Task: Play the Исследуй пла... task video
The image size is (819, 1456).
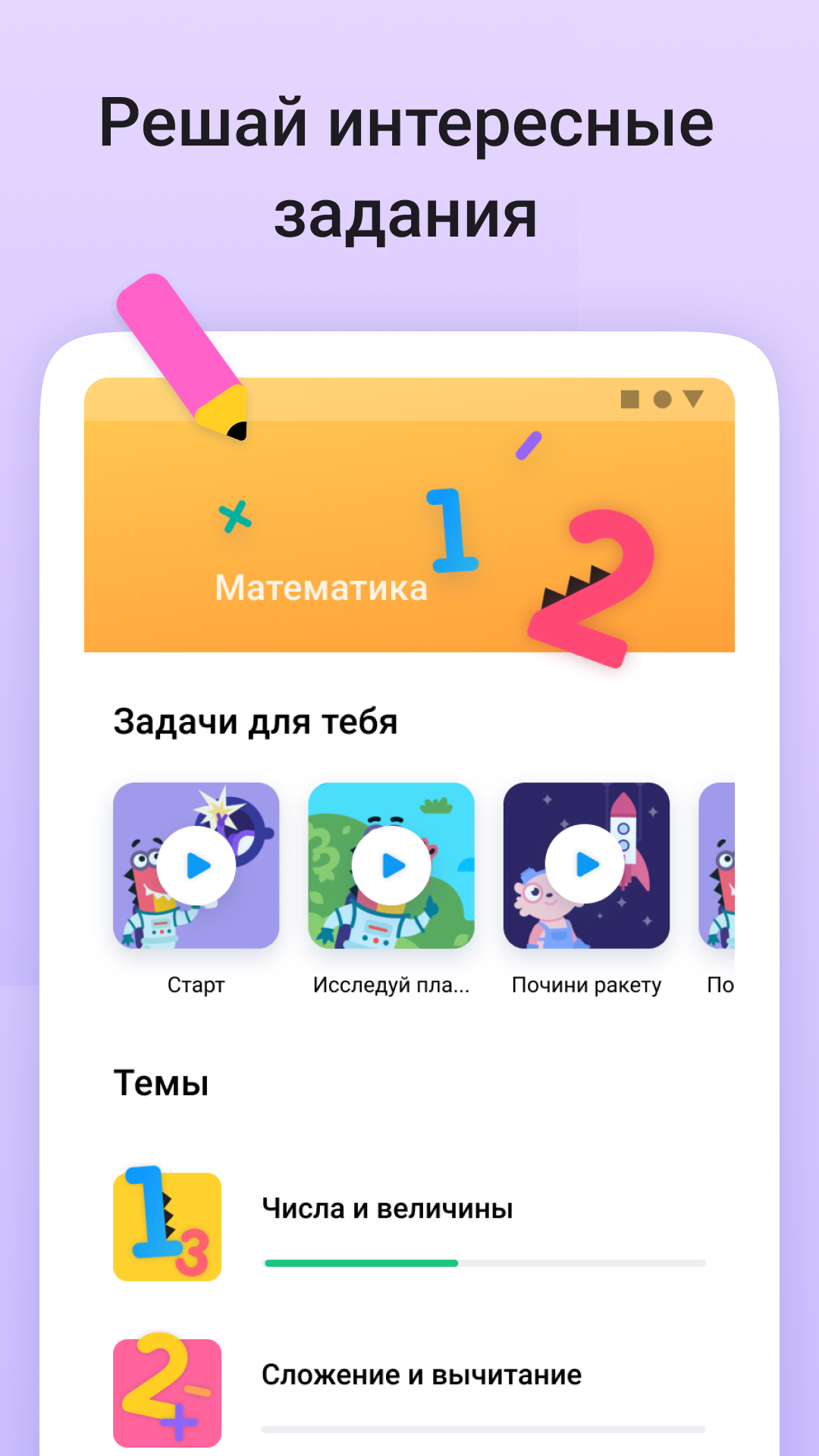Action: coord(391,864)
